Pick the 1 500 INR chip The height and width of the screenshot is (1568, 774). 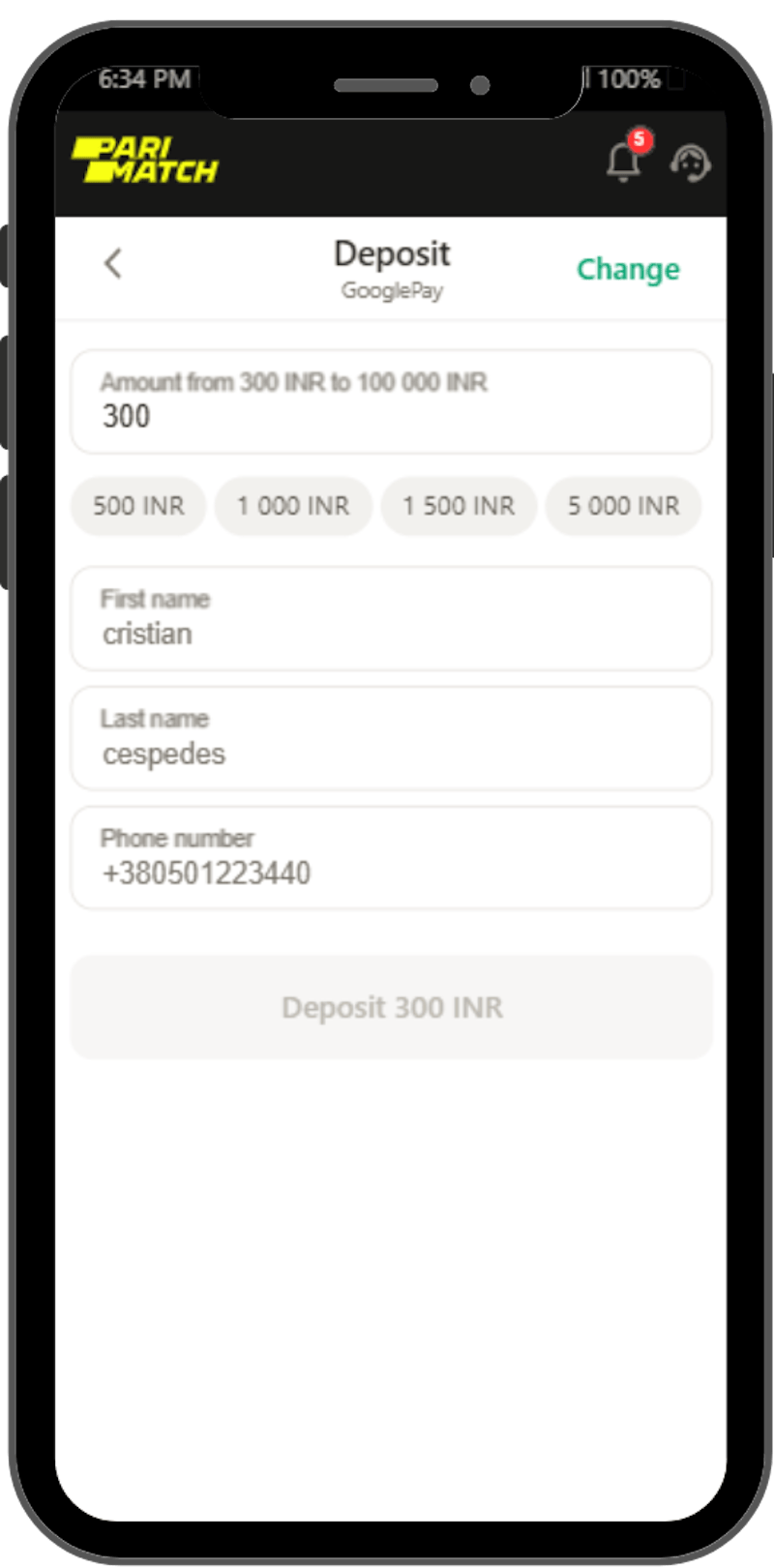click(459, 506)
